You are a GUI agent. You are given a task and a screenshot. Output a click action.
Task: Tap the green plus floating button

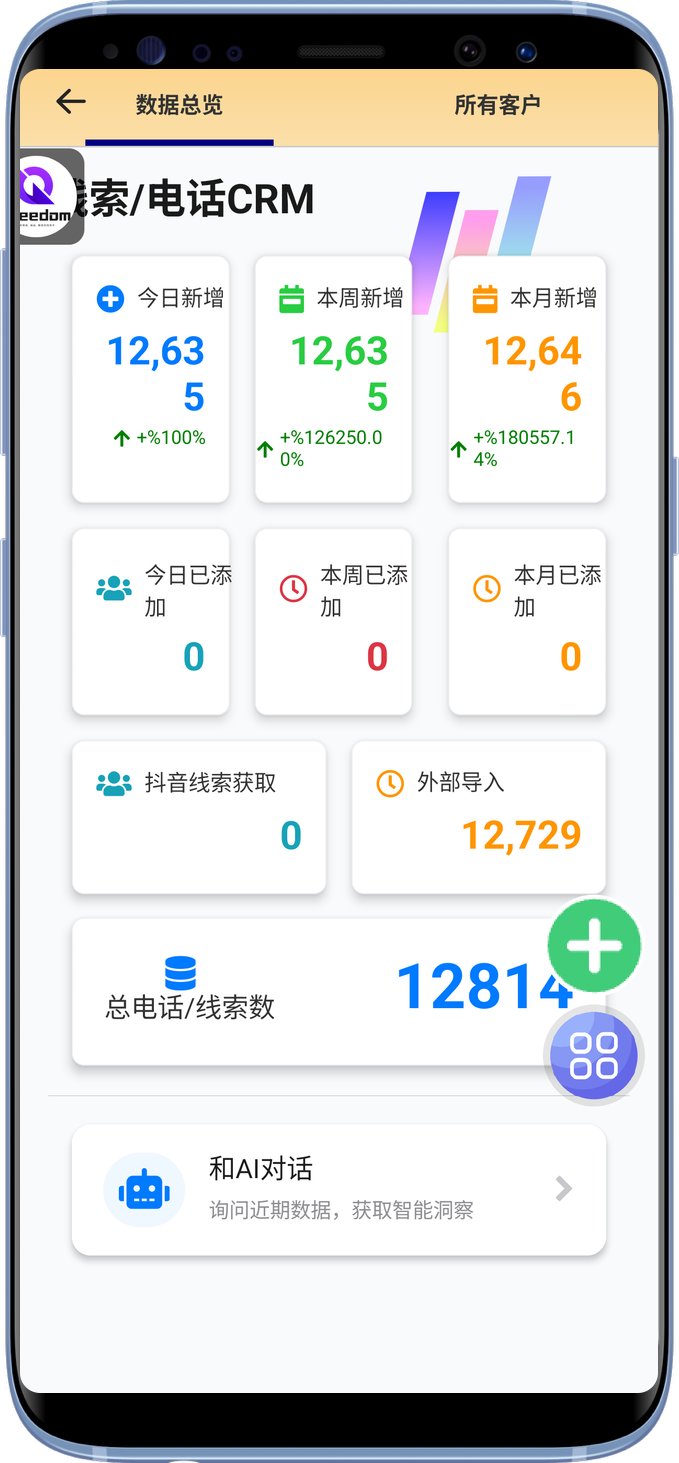(x=594, y=945)
